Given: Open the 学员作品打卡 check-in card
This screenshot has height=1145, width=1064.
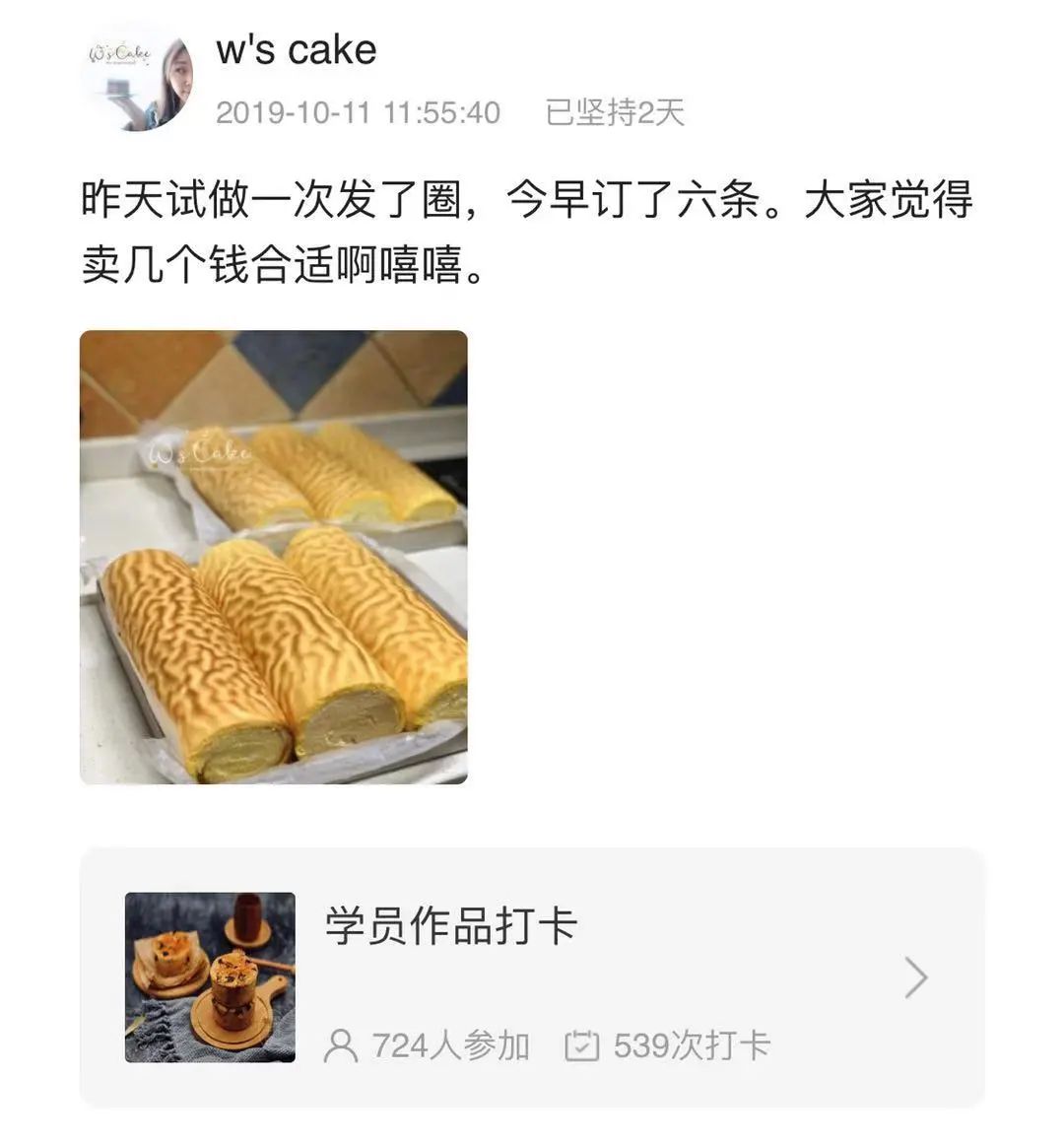Looking at the screenshot, I should click(x=532, y=977).
